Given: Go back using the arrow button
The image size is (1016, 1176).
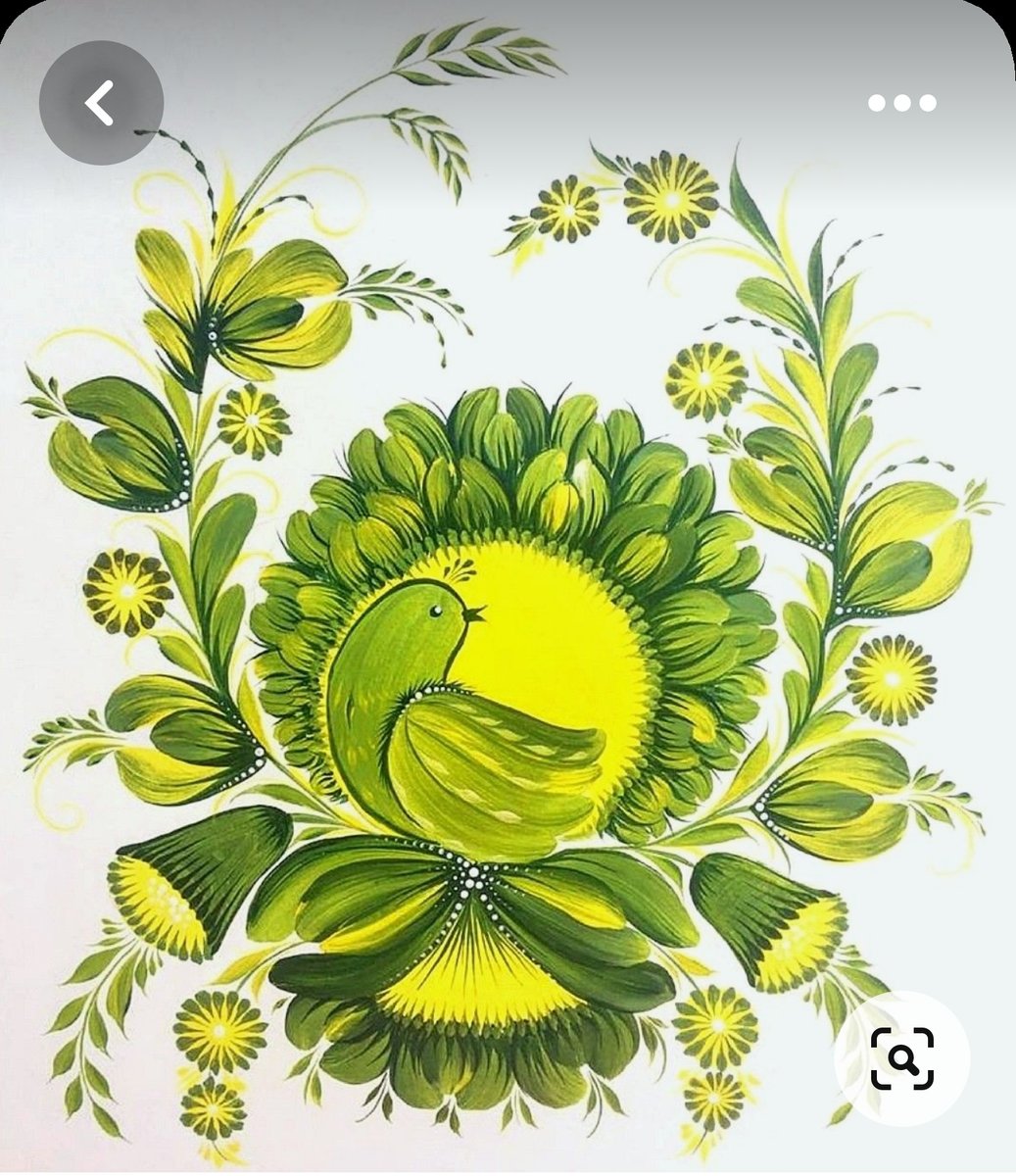Looking at the screenshot, I should click(101, 103).
